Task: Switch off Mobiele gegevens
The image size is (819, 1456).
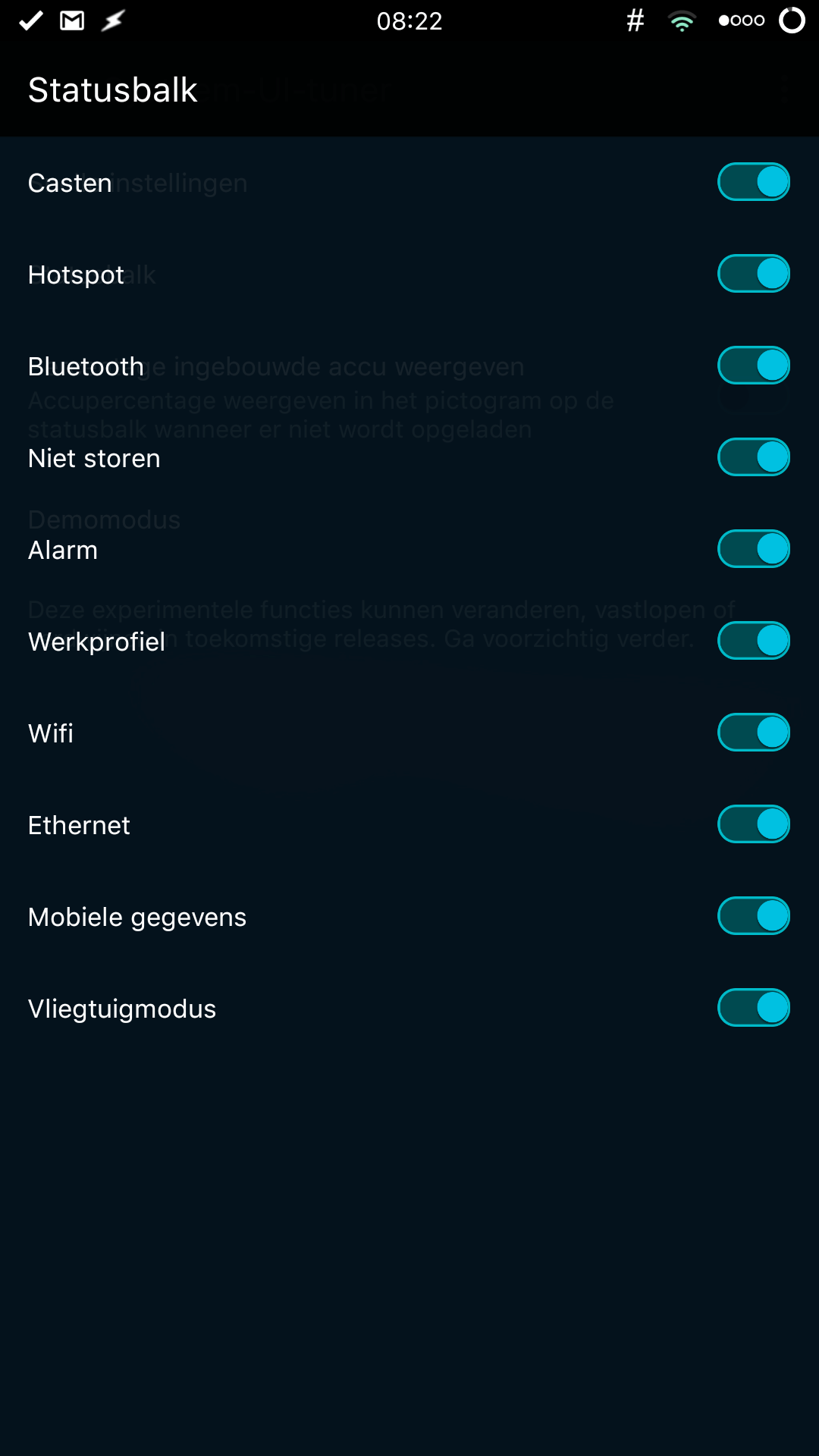Action: click(754, 916)
